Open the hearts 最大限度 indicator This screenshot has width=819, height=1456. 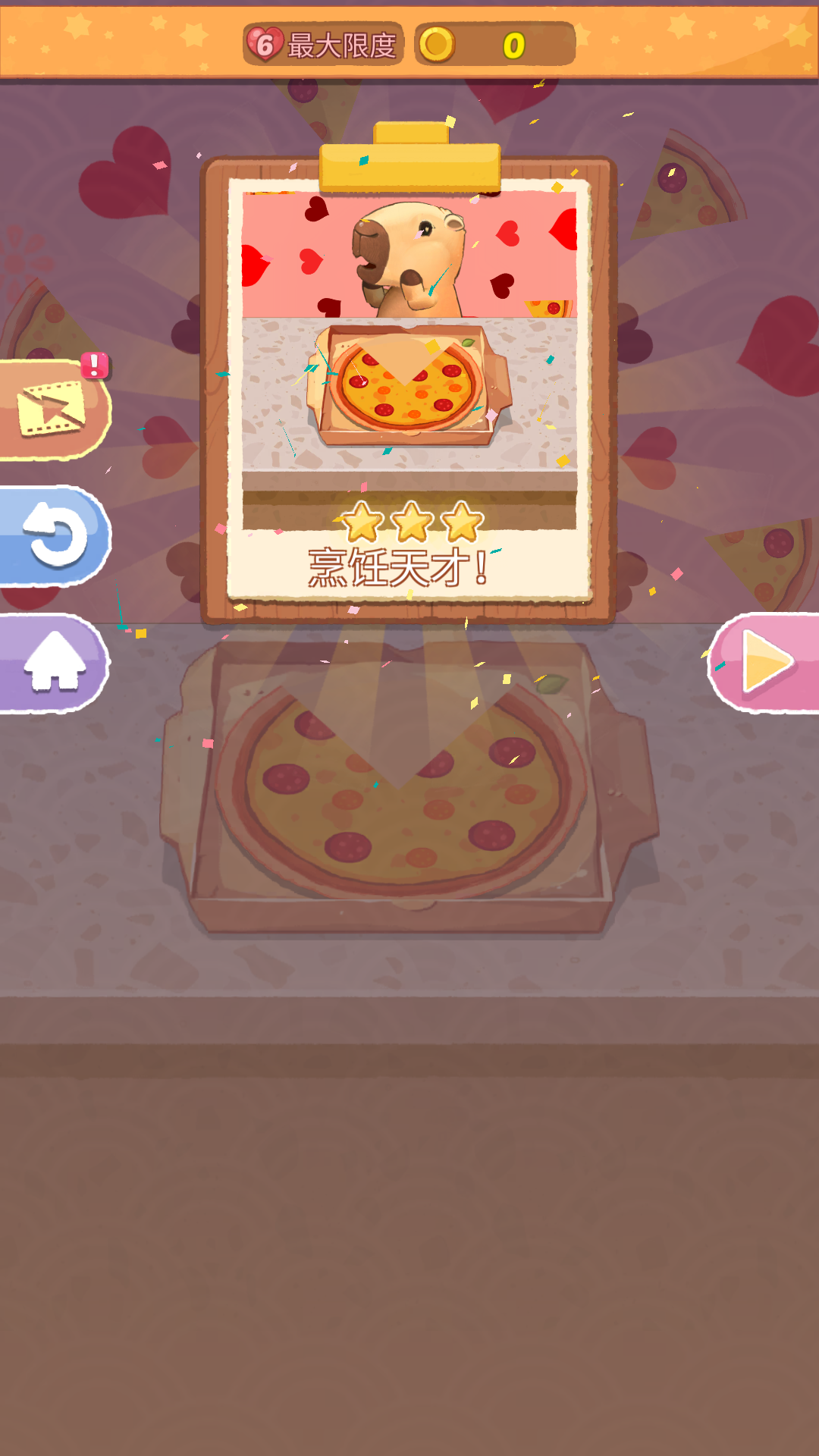click(x=323, y=45)
